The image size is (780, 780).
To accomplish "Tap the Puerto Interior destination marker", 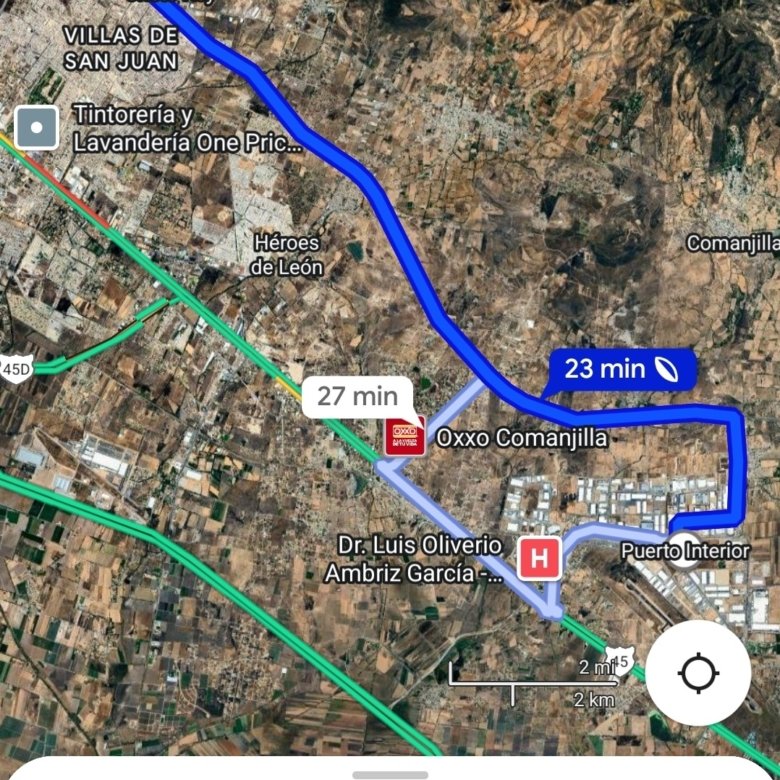I will tap(683, 550).
